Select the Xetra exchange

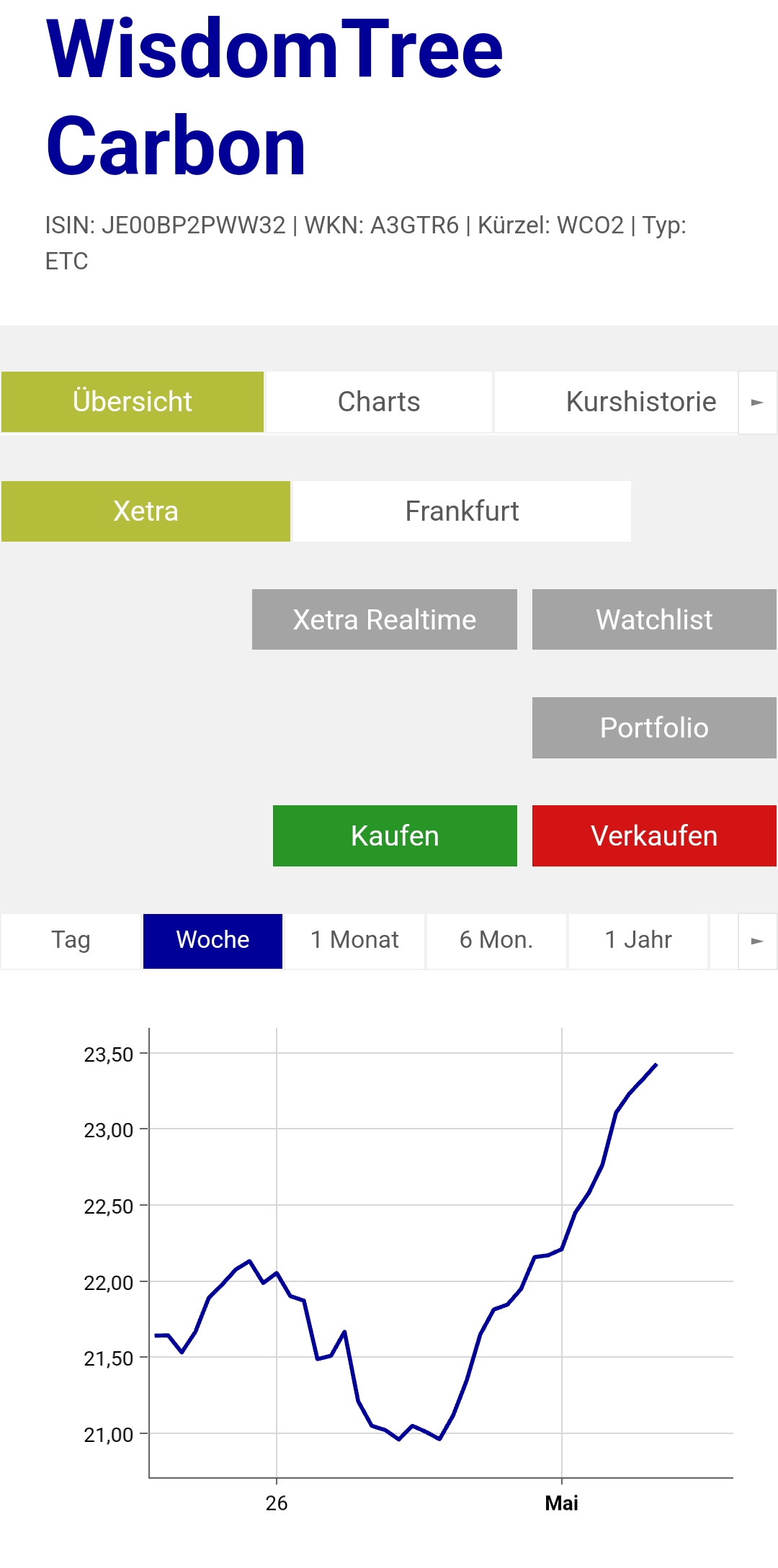144,511
